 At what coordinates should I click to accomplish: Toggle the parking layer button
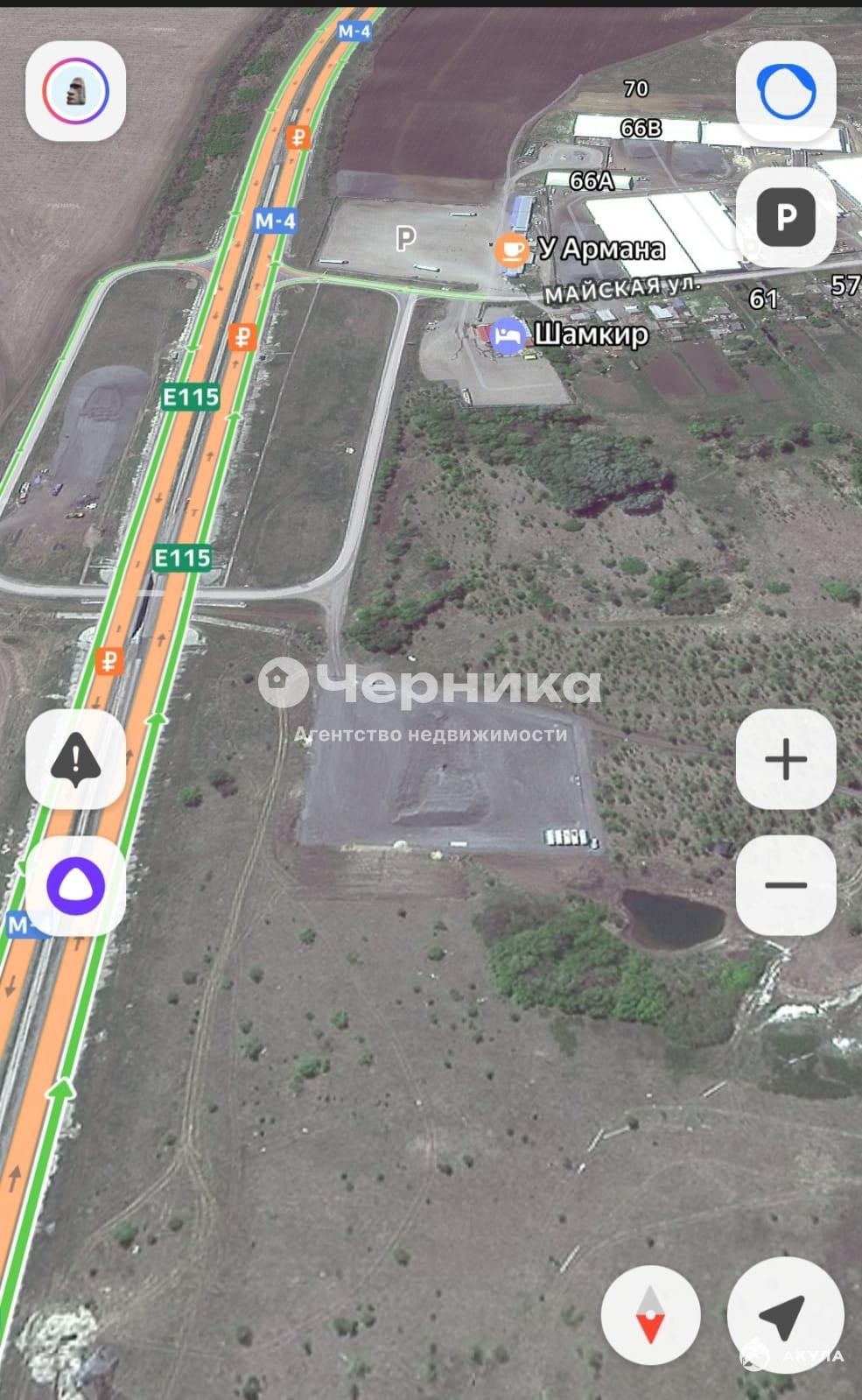click(x=786, y=216)
